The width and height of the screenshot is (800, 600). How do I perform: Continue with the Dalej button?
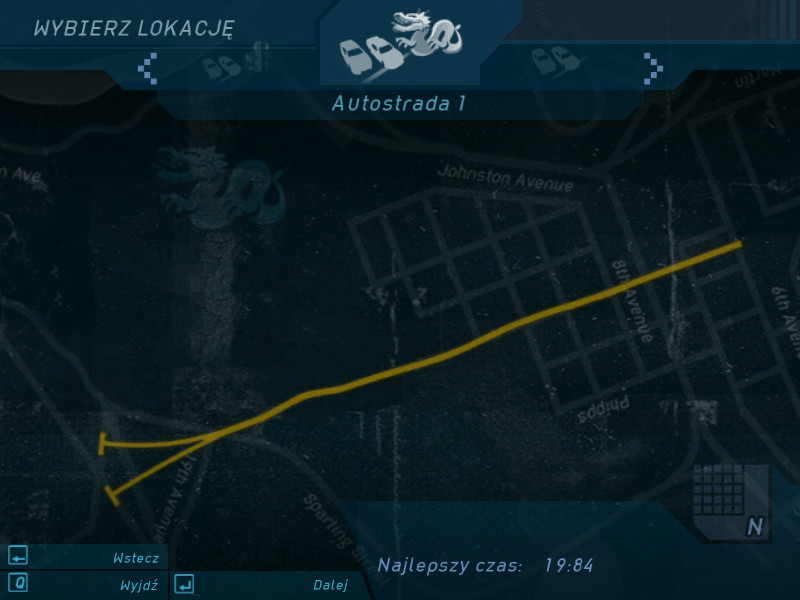pyautogui.click(x=265, y=585)
